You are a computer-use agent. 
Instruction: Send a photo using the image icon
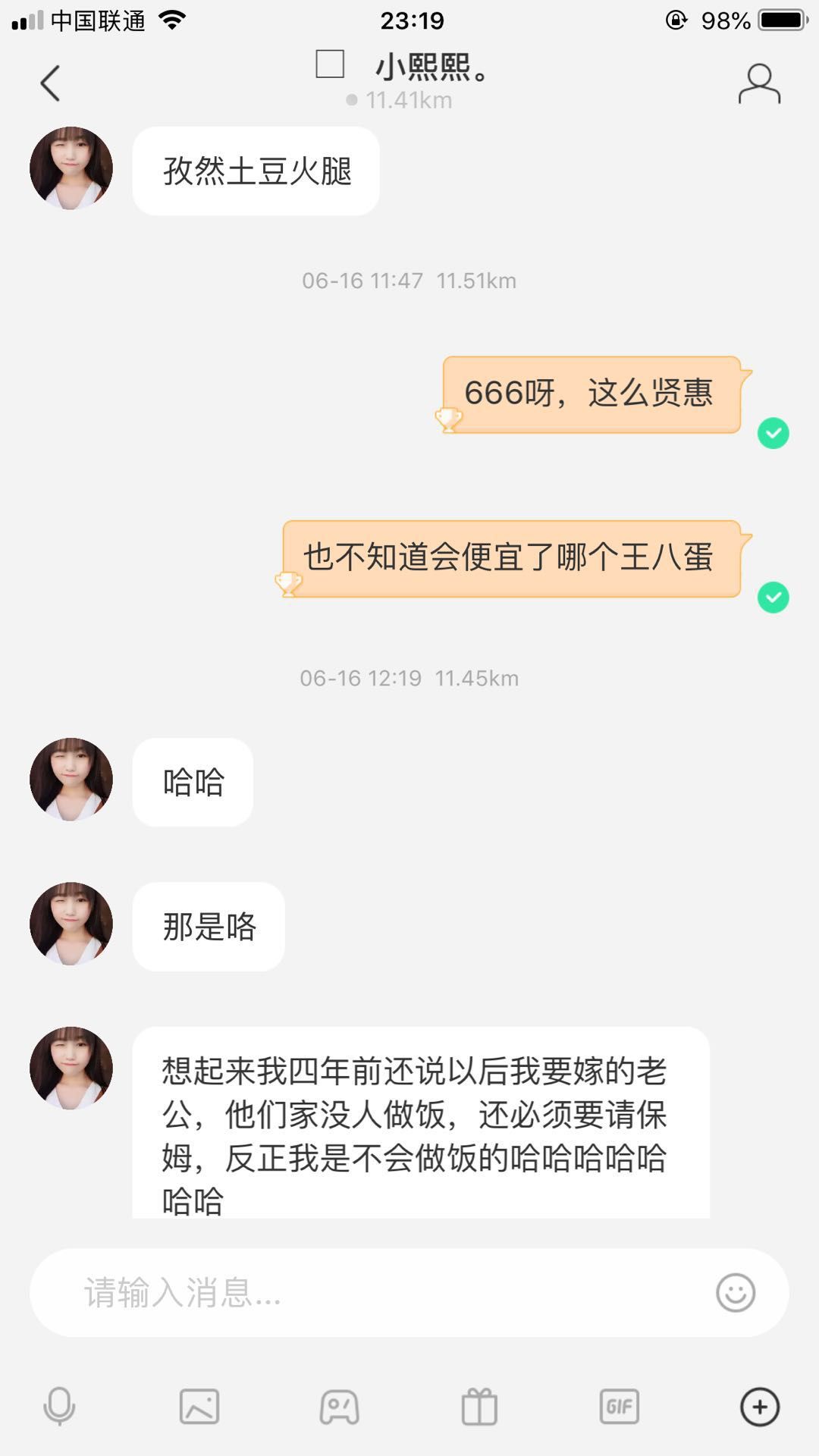click(x=199, y=1407)
